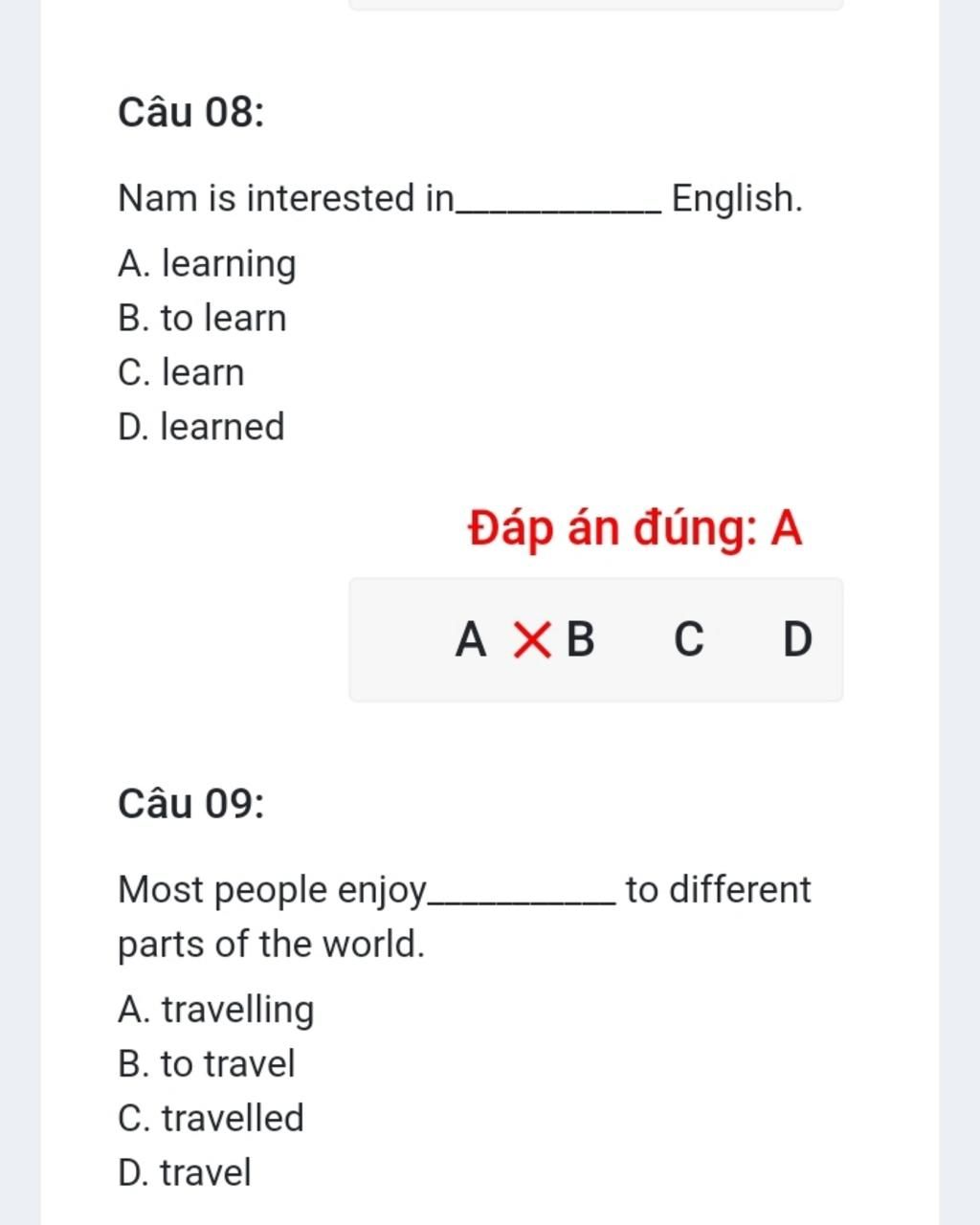The height and width of the screenshot is (1225, 980).
Task: Choose option B in the Câu 08 answer bar
Action: [x=580, y=639]
